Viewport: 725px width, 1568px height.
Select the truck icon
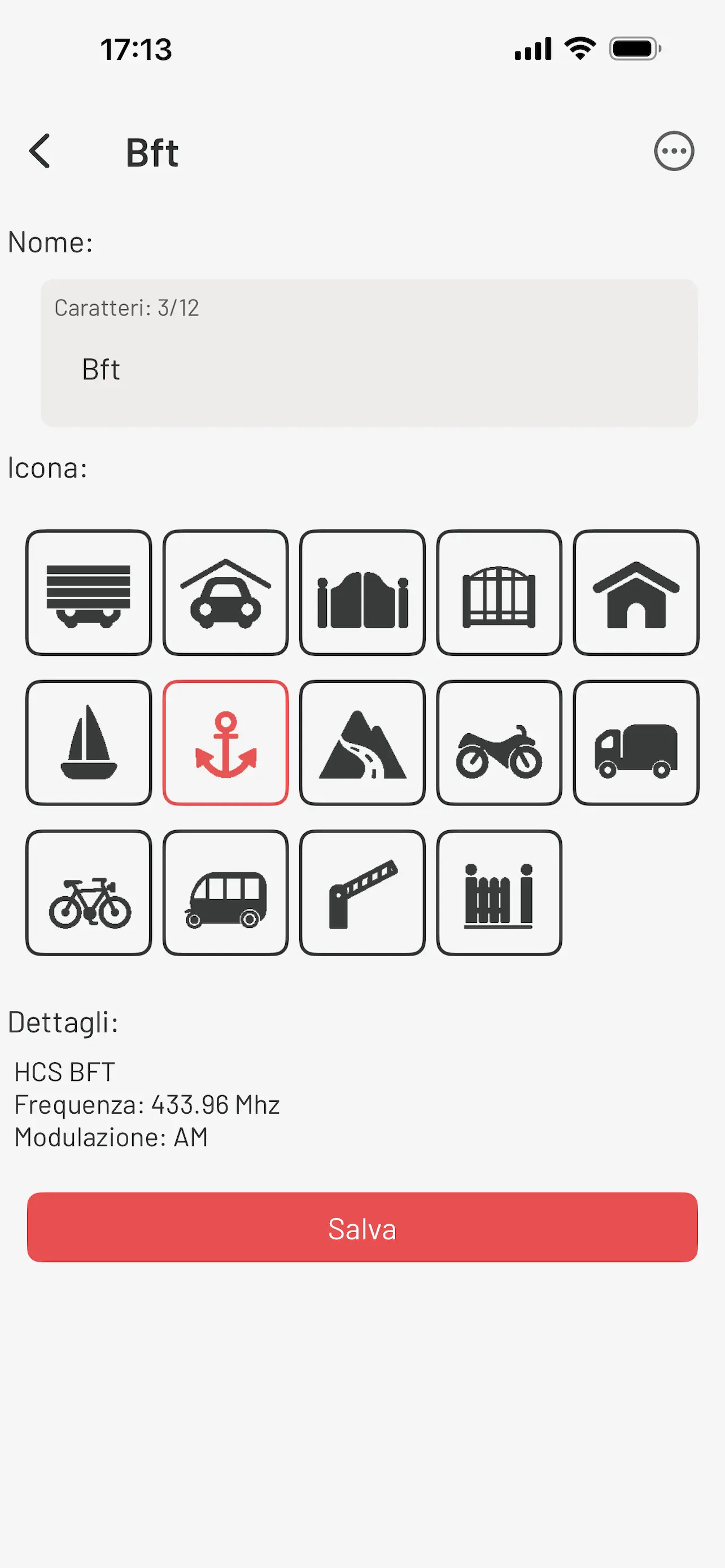coord(636,742)
